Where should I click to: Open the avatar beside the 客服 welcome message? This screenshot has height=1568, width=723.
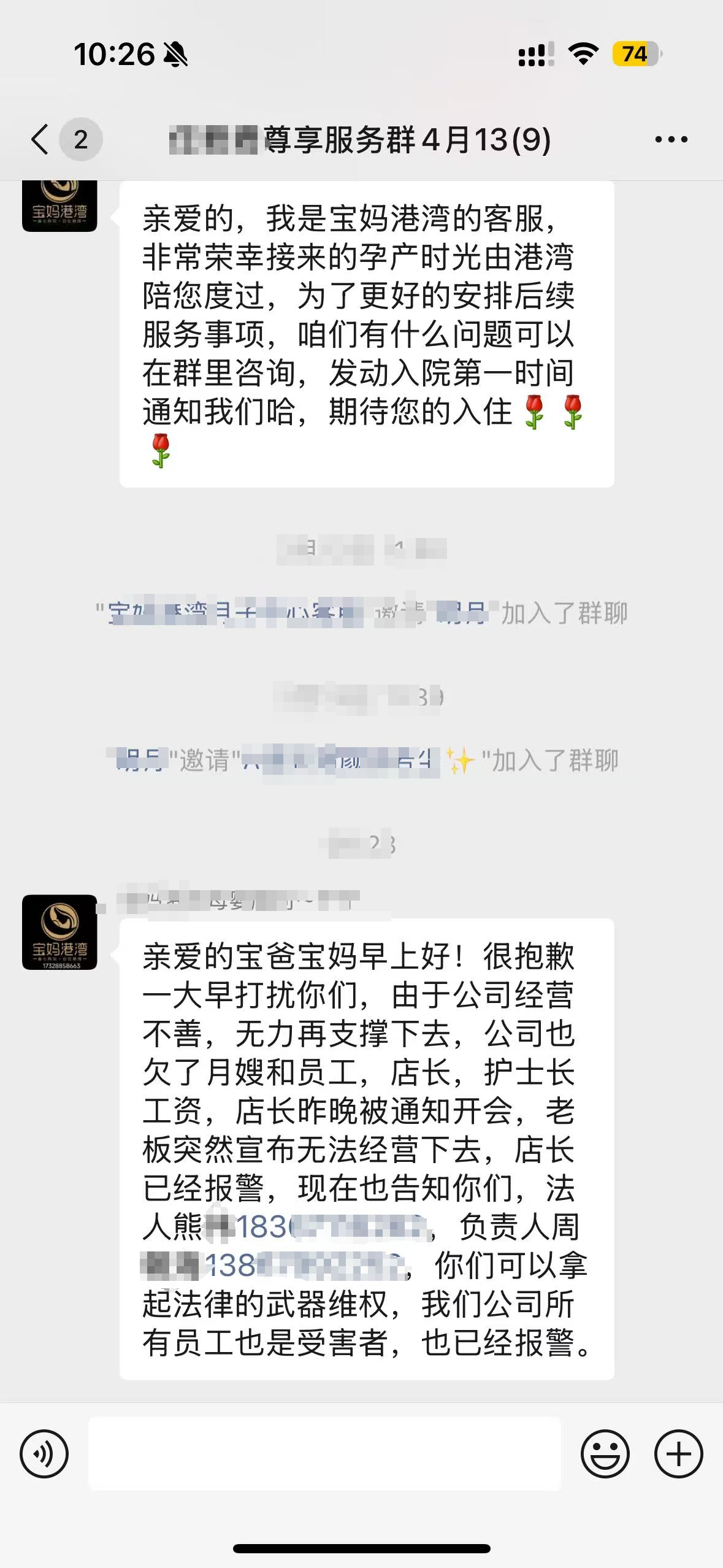[x=59, y=206]
